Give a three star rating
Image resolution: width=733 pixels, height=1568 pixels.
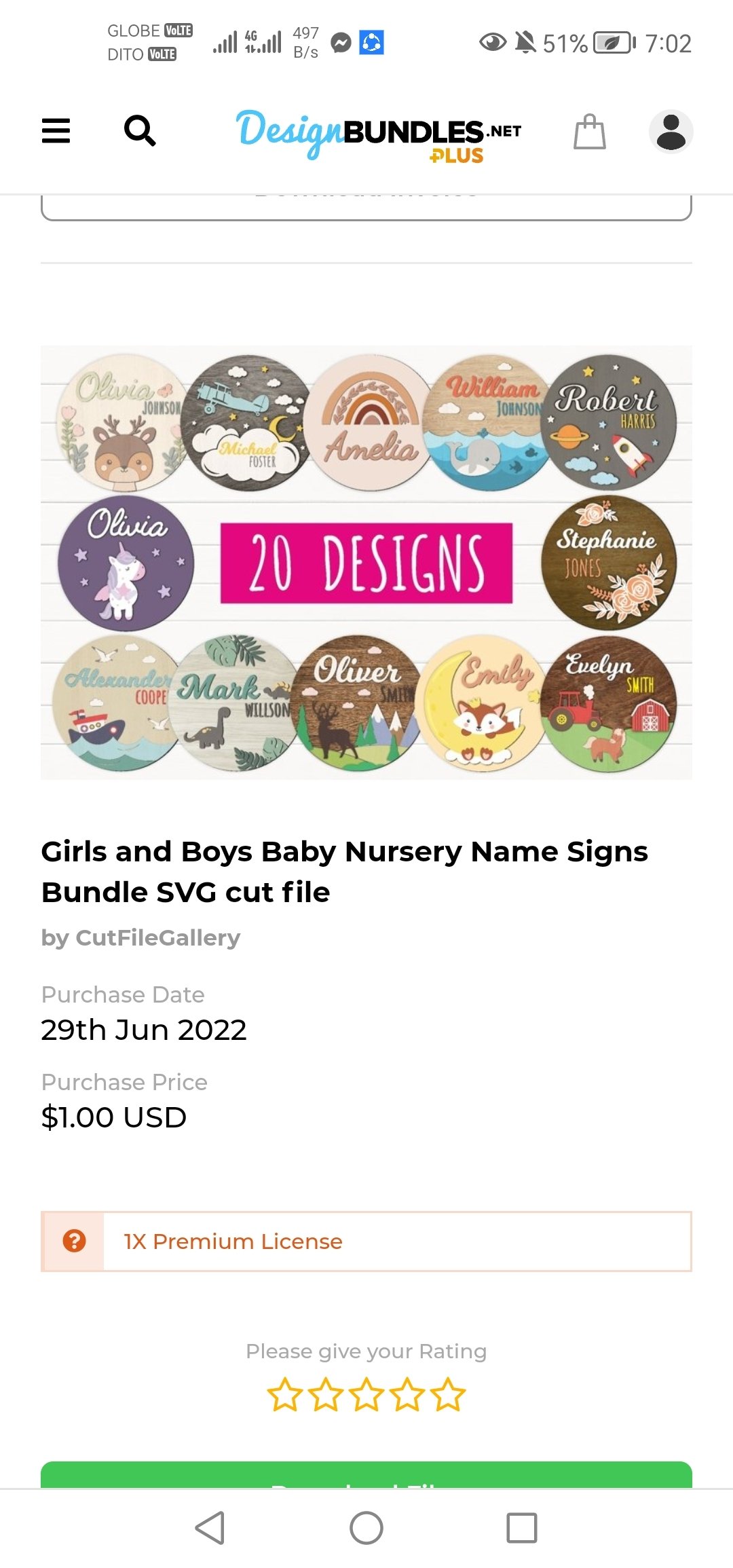tap(366, 1395)
